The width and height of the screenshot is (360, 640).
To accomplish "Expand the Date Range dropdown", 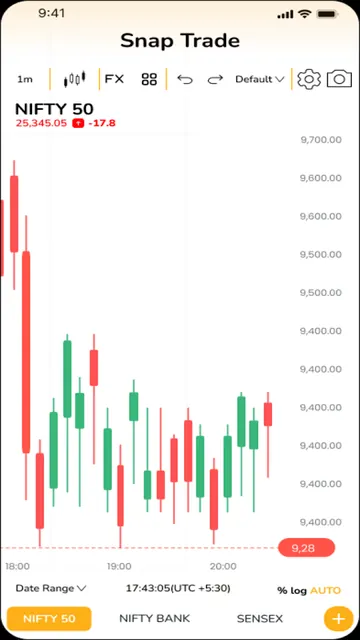I will tap(51, 588).
